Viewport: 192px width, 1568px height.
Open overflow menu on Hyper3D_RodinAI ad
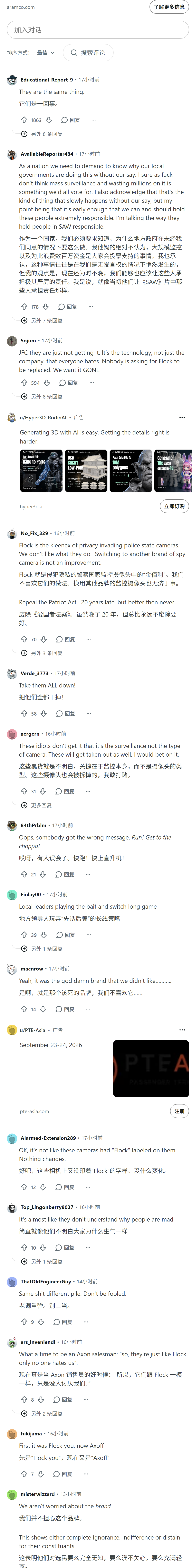182,418
